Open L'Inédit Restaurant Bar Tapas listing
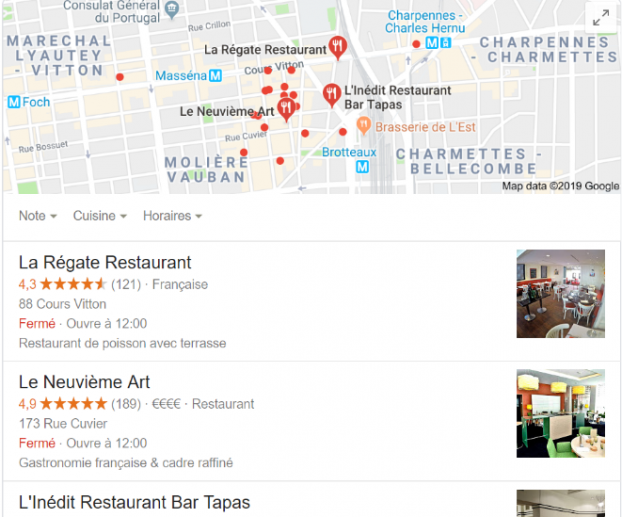 134,502
